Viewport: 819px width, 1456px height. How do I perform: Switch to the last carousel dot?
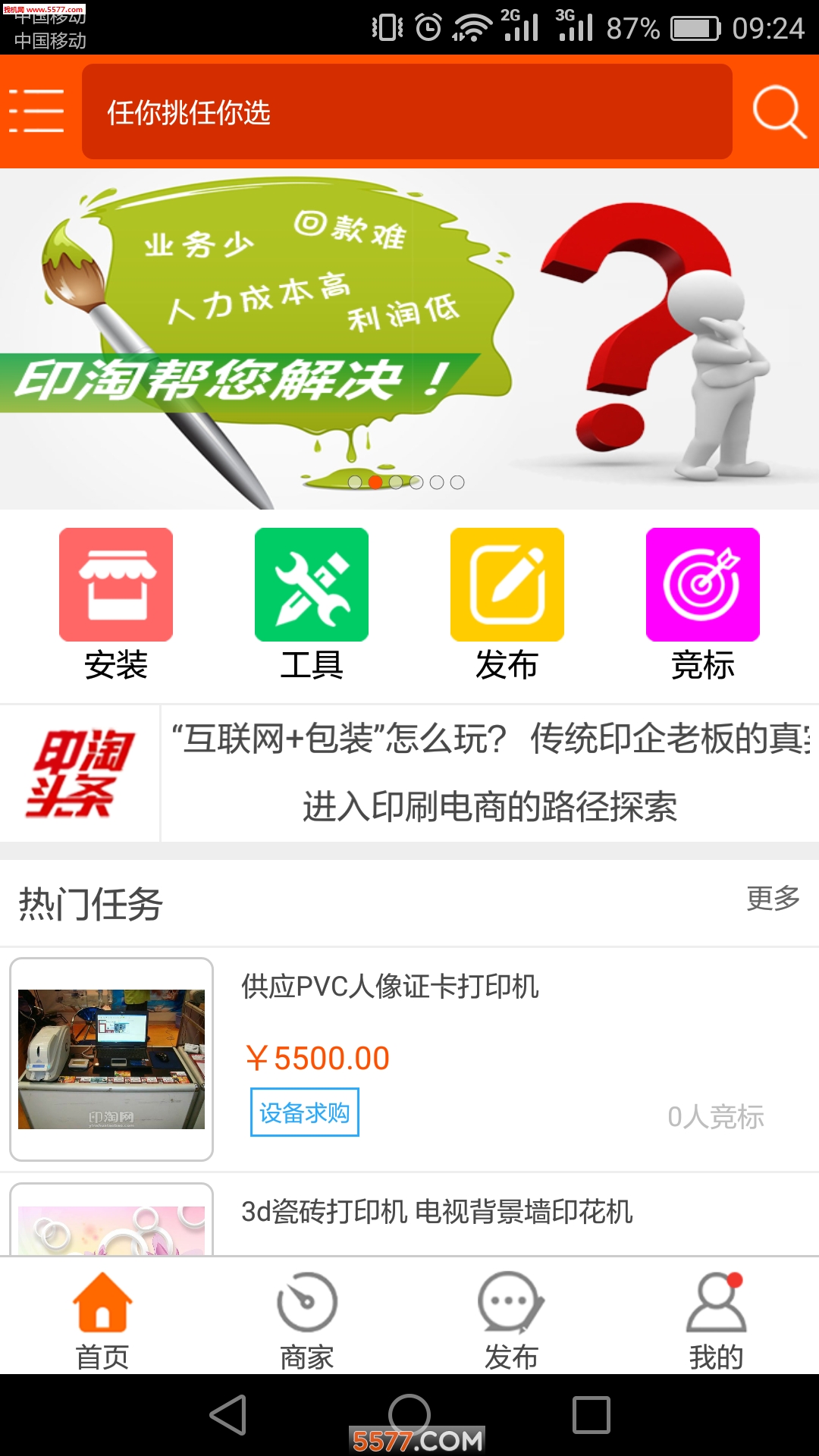pyautogui.click(x=457, y=480)
